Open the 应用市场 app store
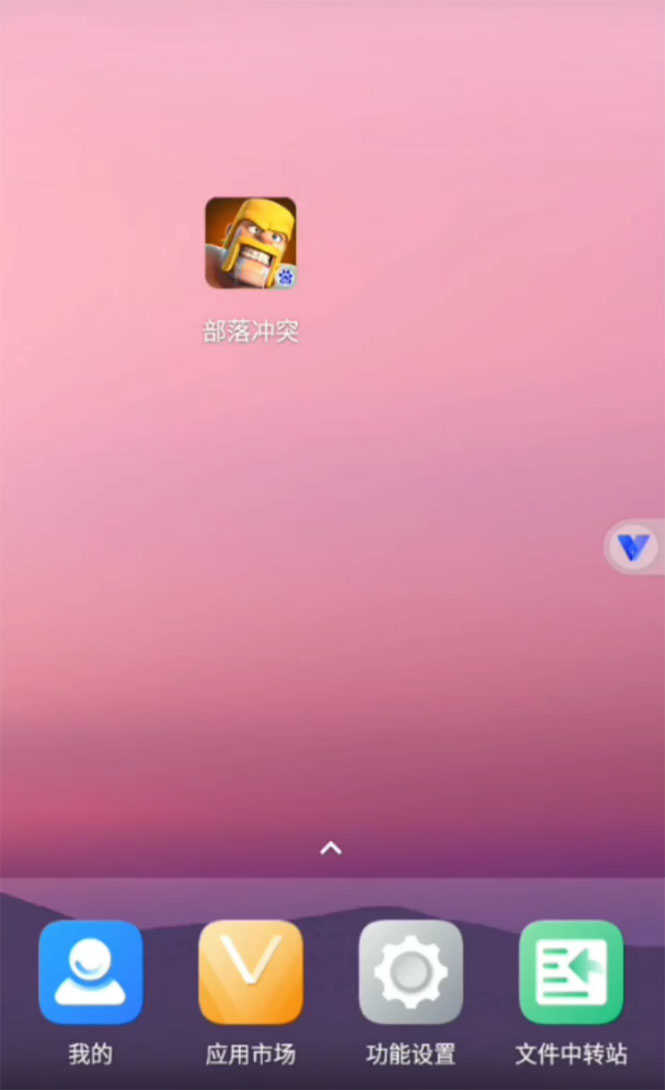This screenshot has width=665, height=1090. (251, 972)
